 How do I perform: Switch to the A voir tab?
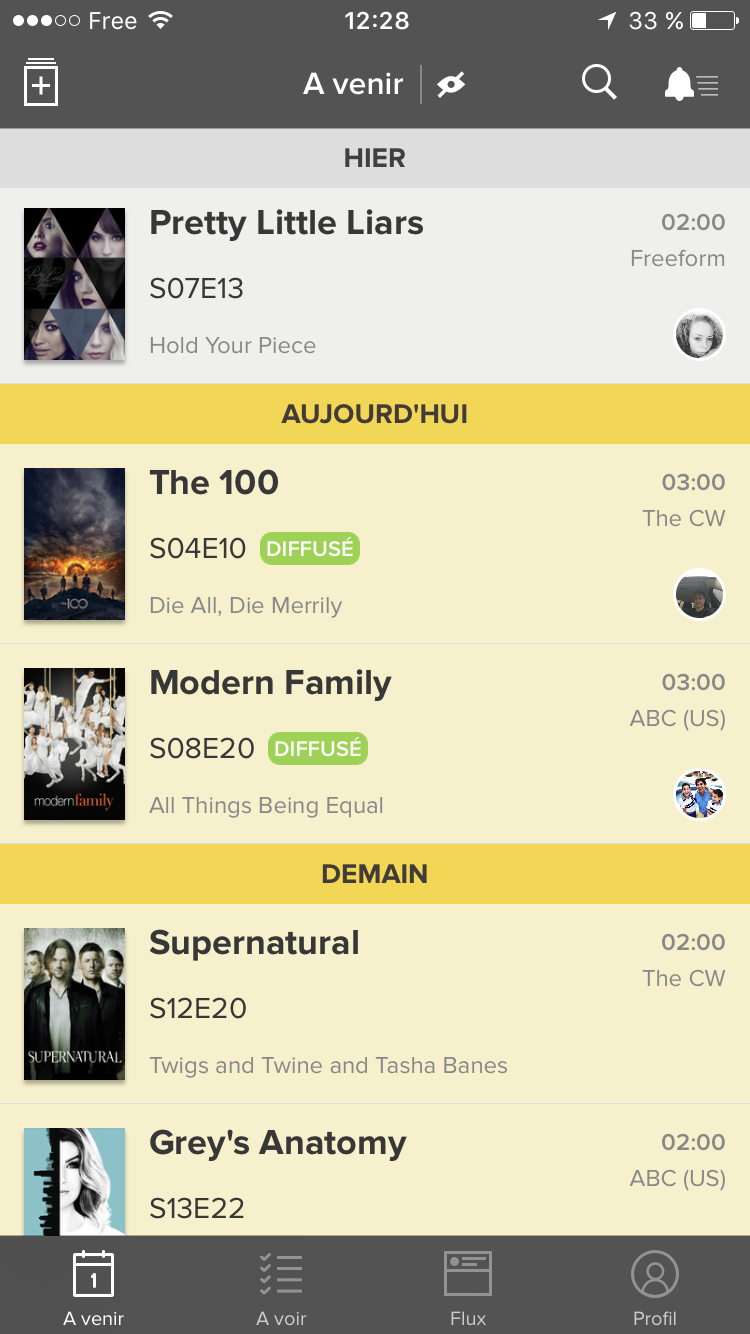pyautogui.click(x=281, y=1288)
